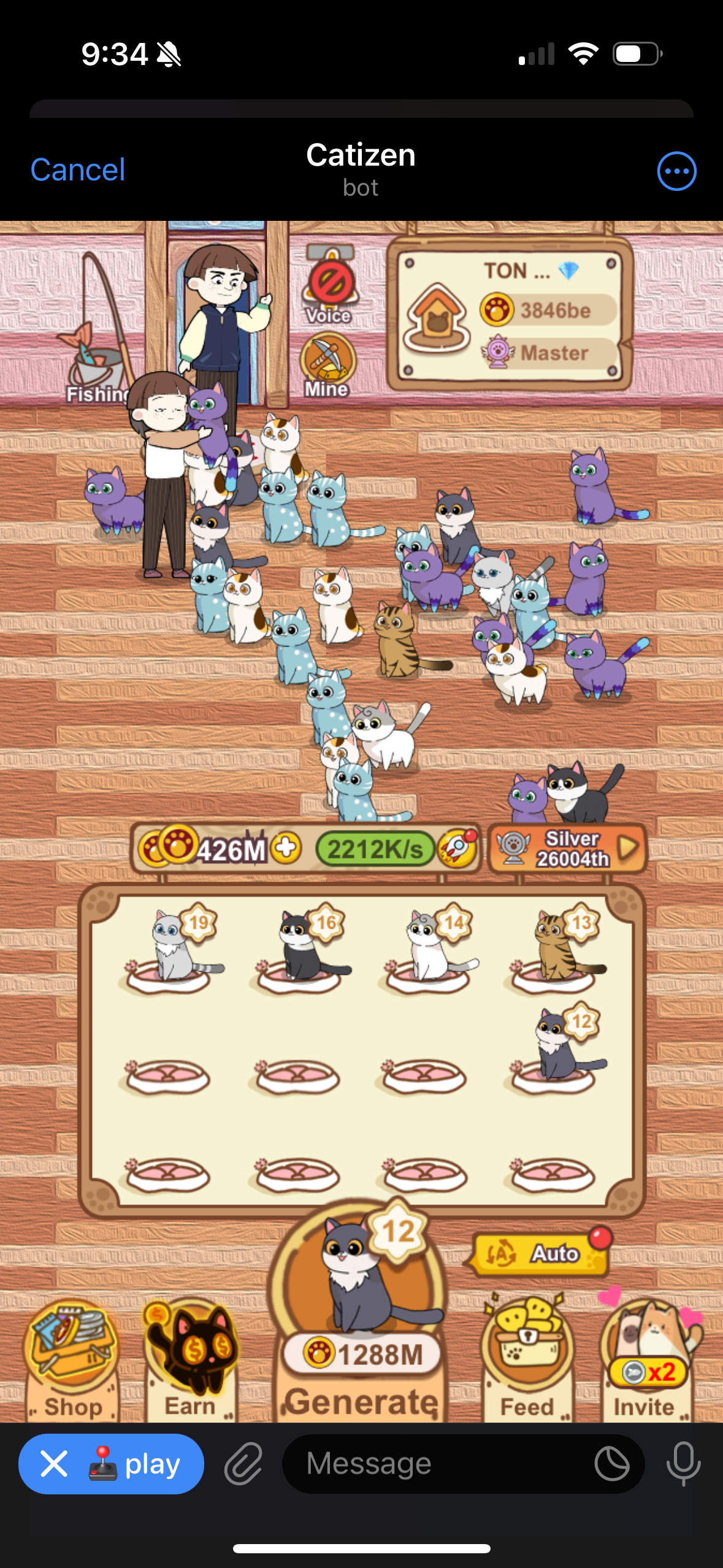The width and height of the screenshot is (723, 1568).
Task: Expand the coin balance with plus button
Action: tap(285, 848)
